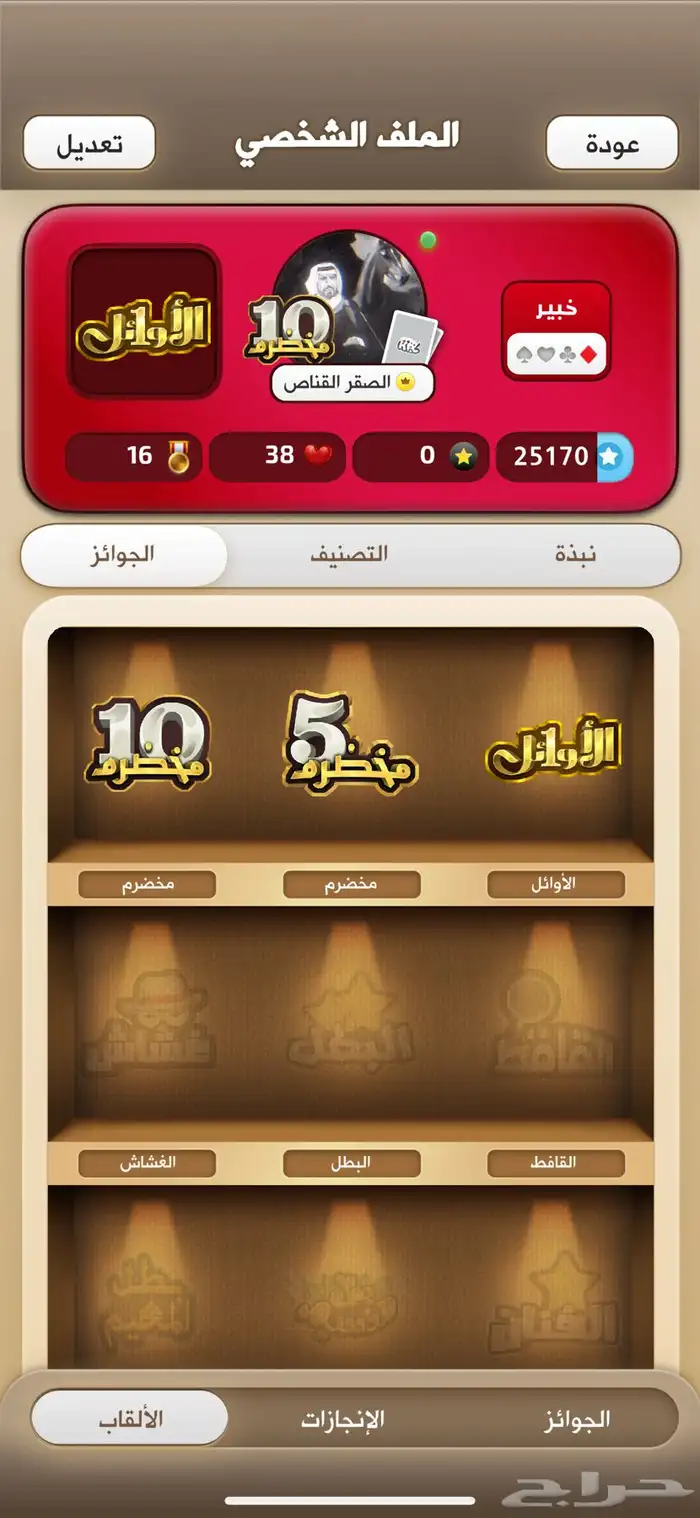Switch to the نبذة tab
The height and width of the screenshot is (1518, 700).
pos(575,554)
